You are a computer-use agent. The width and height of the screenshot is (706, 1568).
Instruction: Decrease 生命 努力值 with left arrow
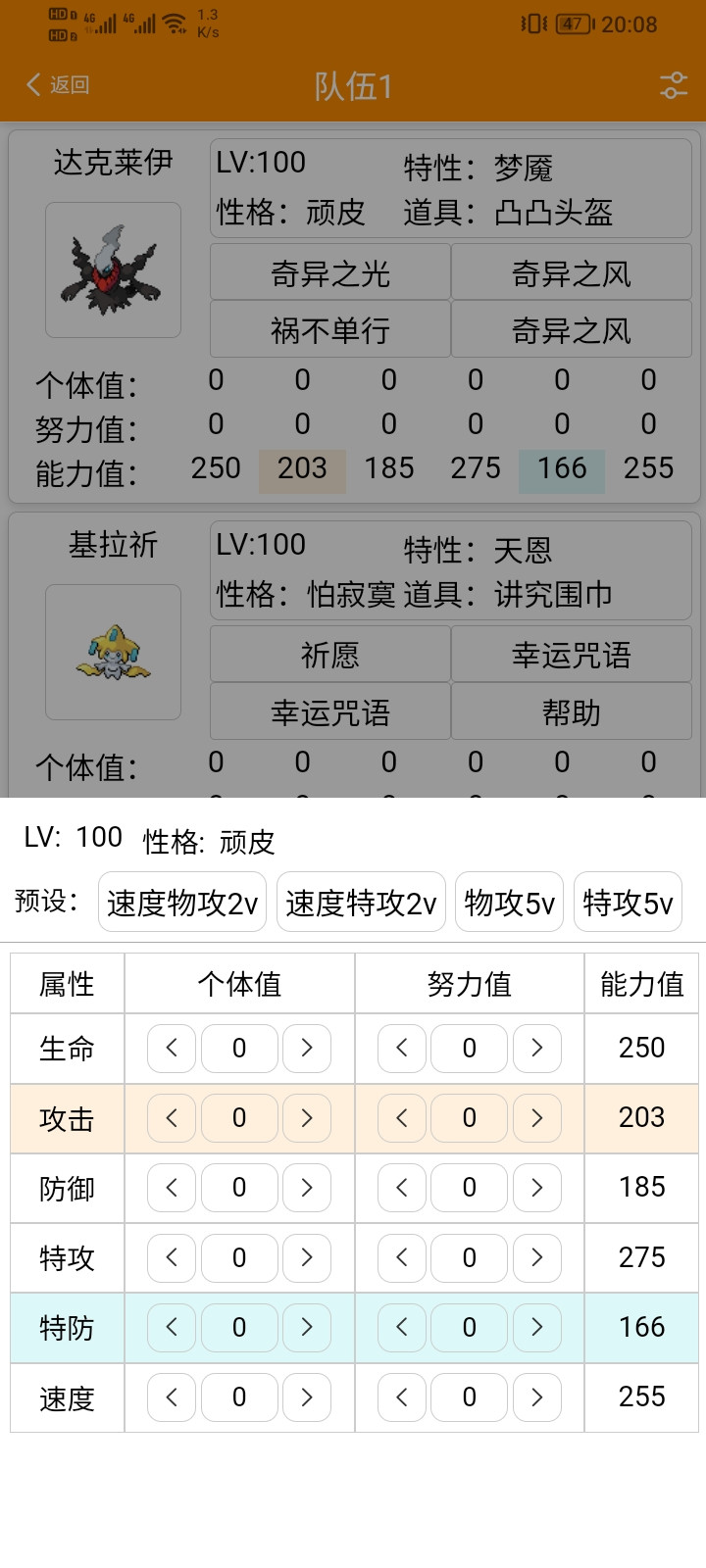[x=402, y=1048]
